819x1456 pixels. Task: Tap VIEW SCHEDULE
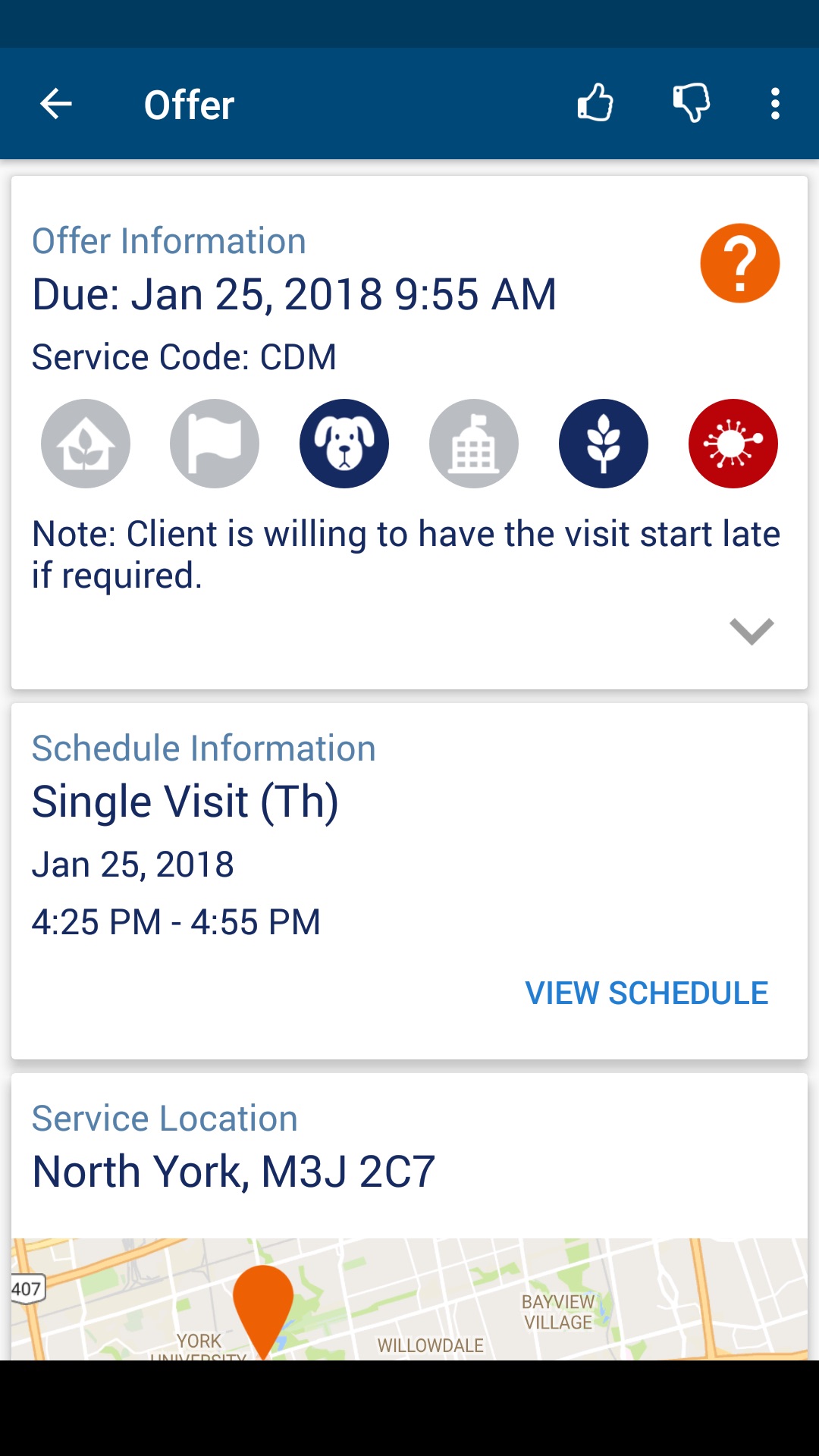tap(646, 993)
